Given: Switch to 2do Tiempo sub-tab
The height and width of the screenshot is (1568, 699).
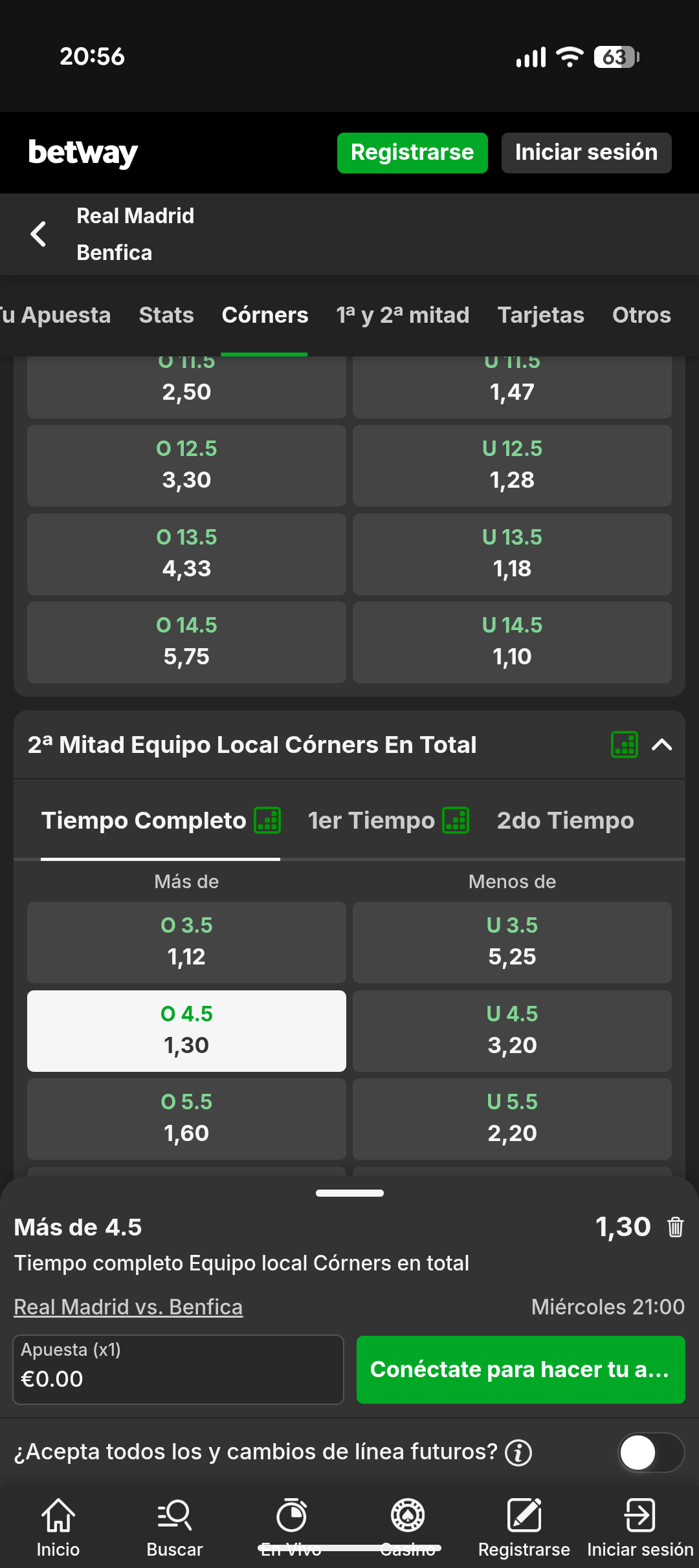Looking at the screenshot, I should 565,820.
